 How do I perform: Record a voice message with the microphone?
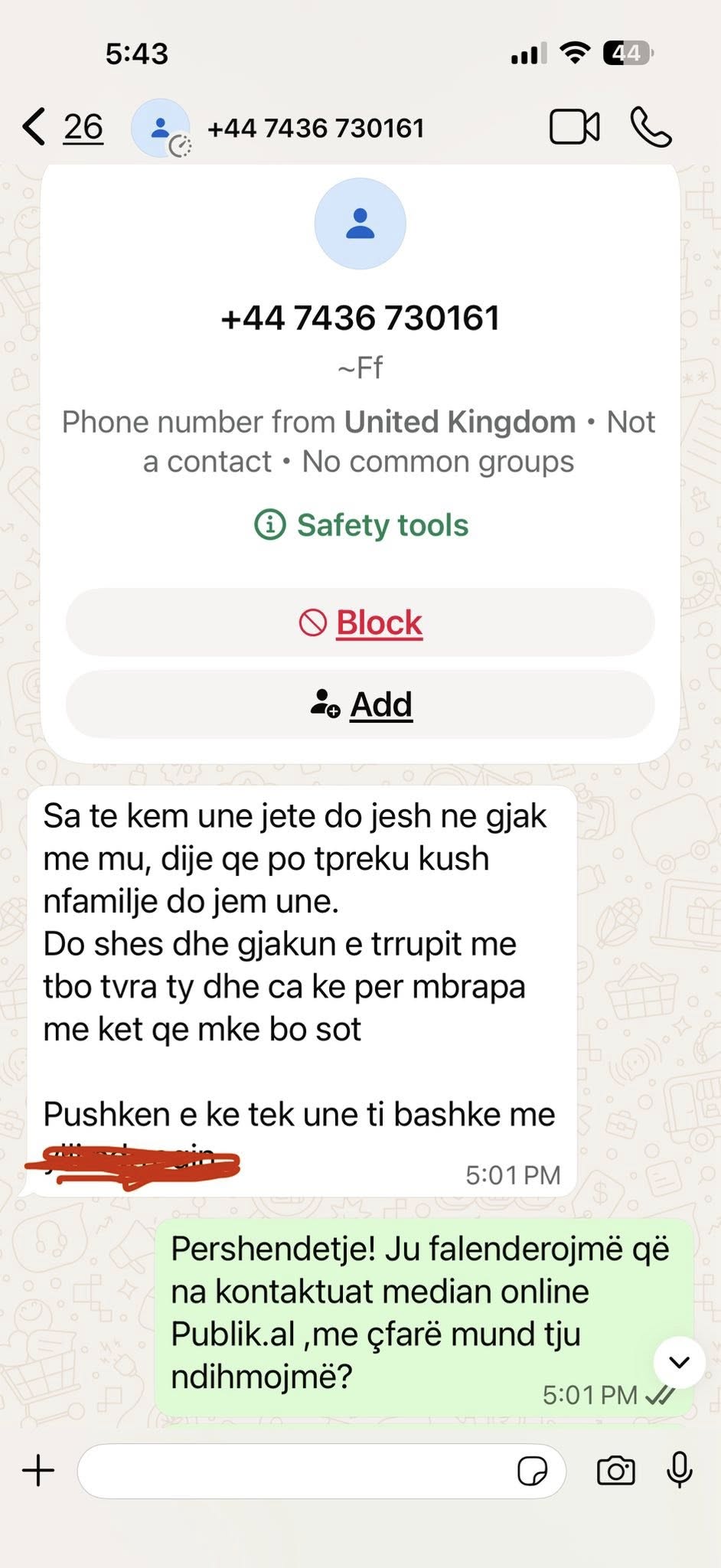click(680, 1469)
